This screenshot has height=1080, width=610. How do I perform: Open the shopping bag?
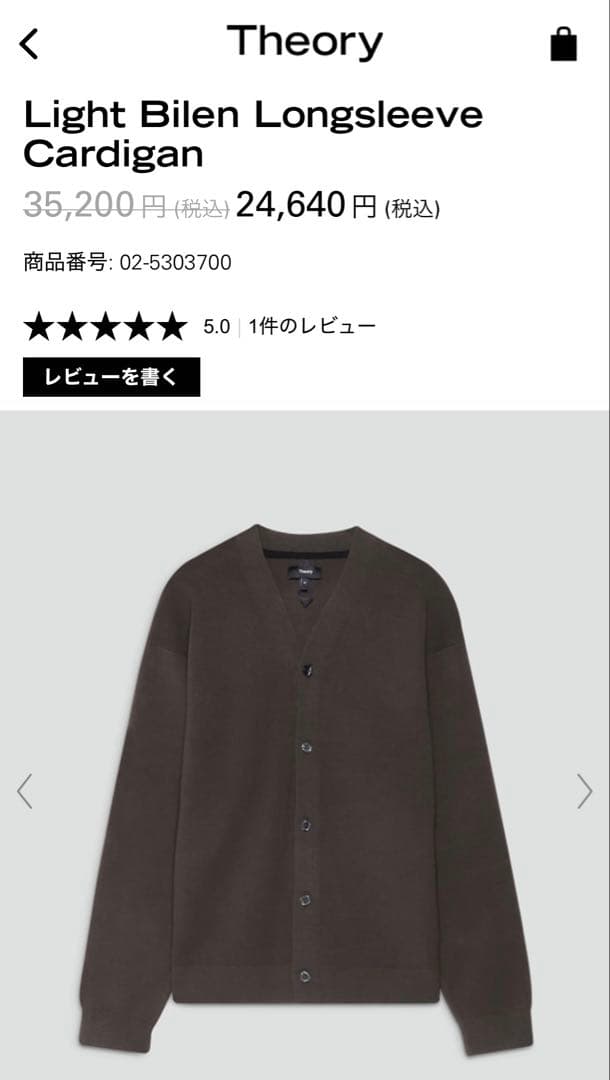click(x=564, y=44)
